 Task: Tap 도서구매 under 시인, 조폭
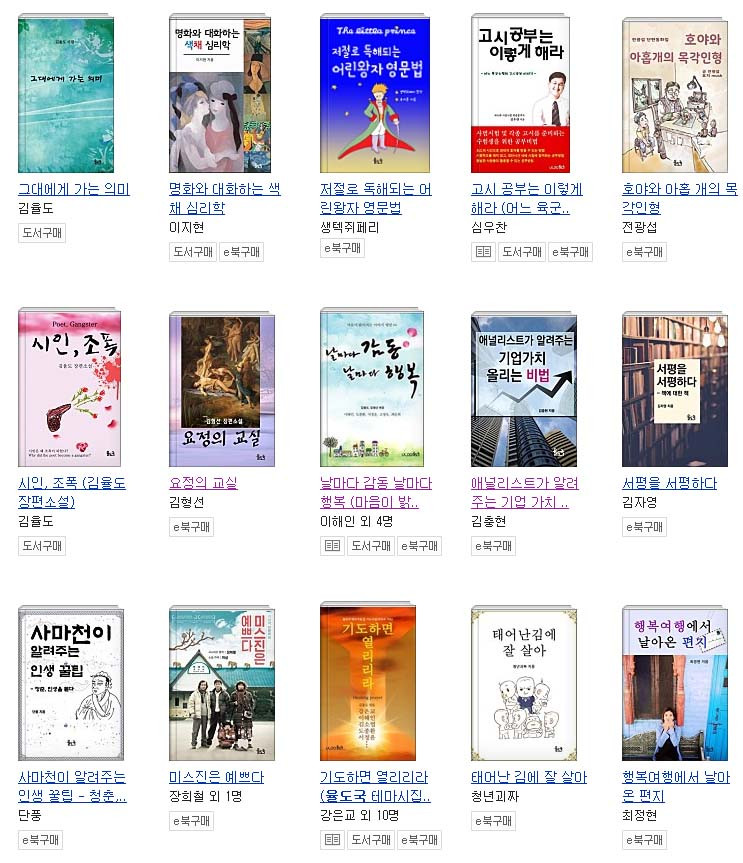click(42, 546)
